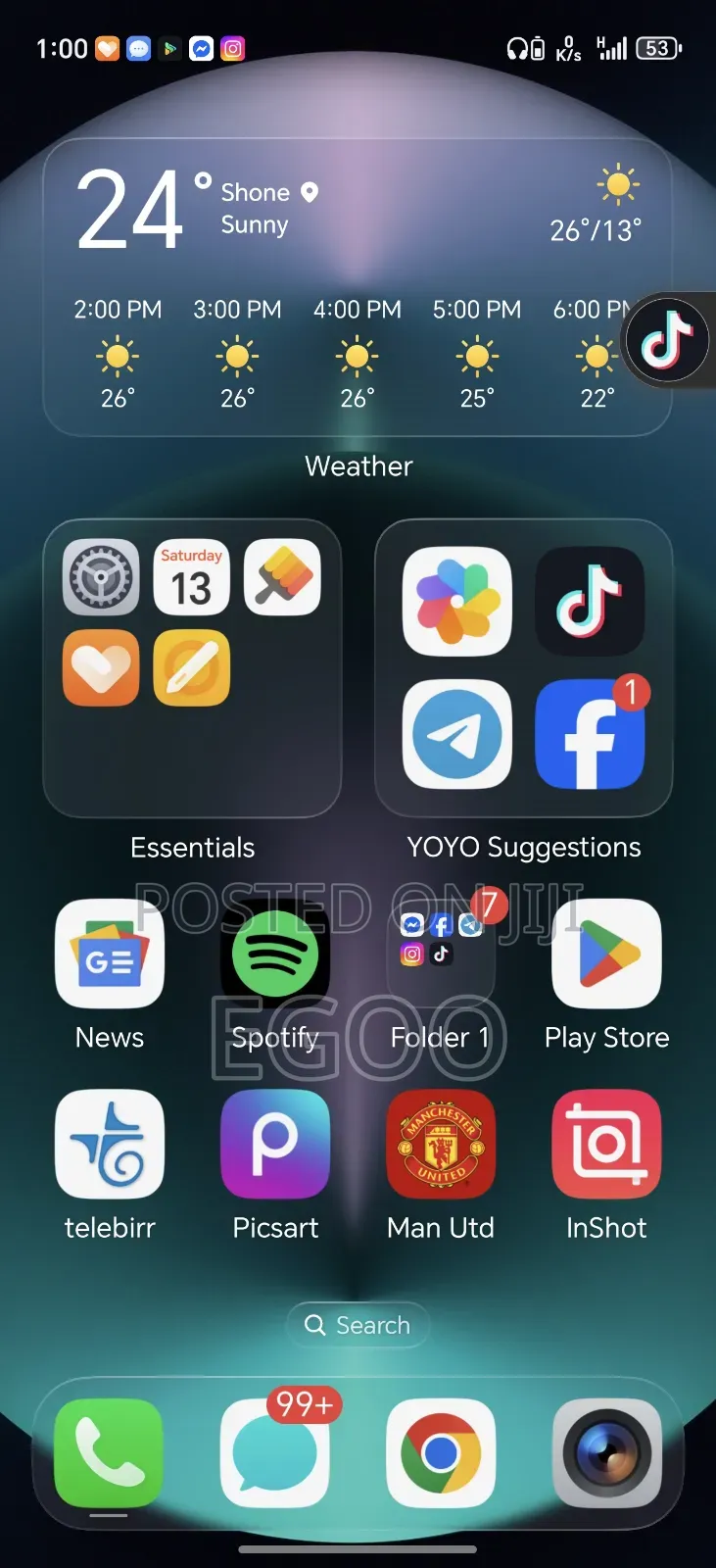716x1568 pixels.
Task: Open the News app
Action: coord(110,954)
